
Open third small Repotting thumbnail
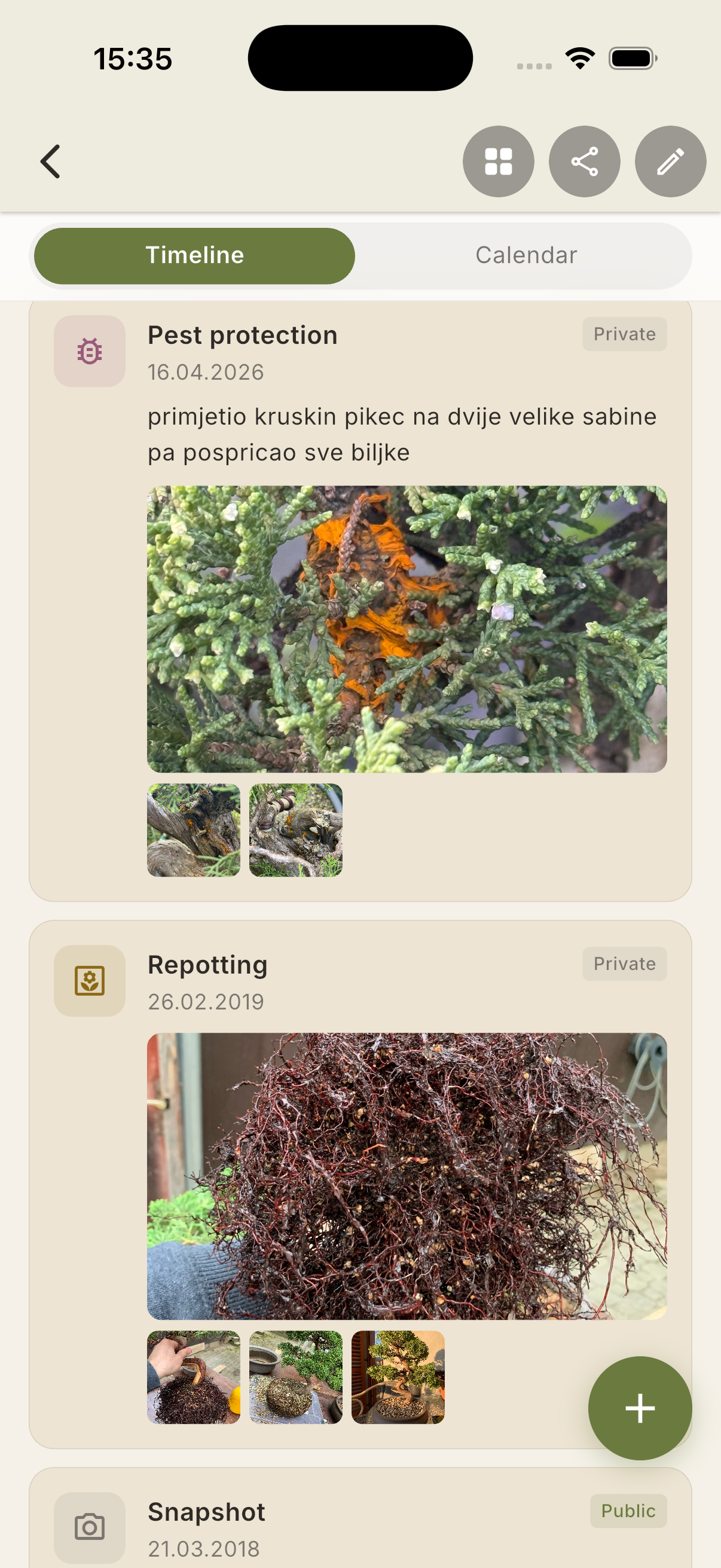point(398,1377)
